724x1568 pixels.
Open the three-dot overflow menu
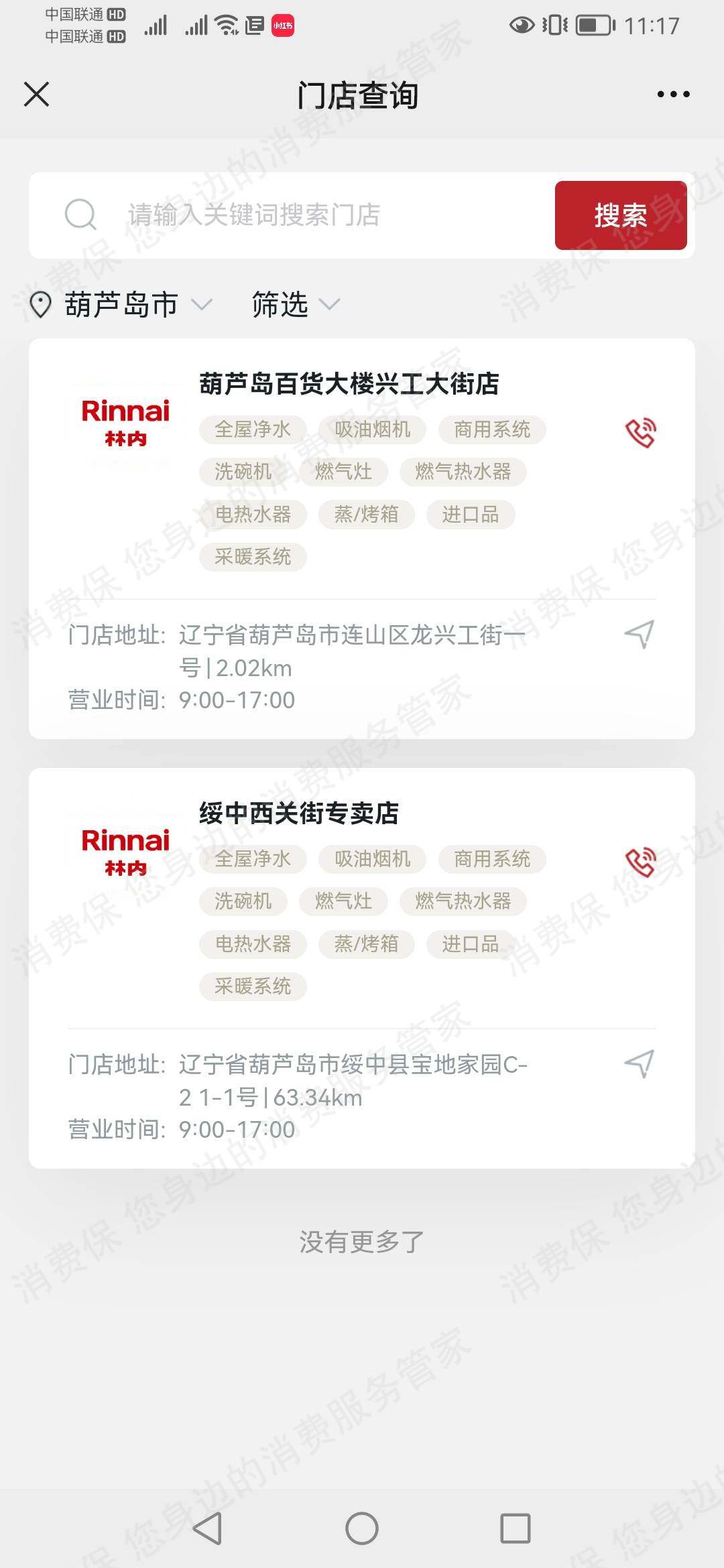tap(673, 94)
